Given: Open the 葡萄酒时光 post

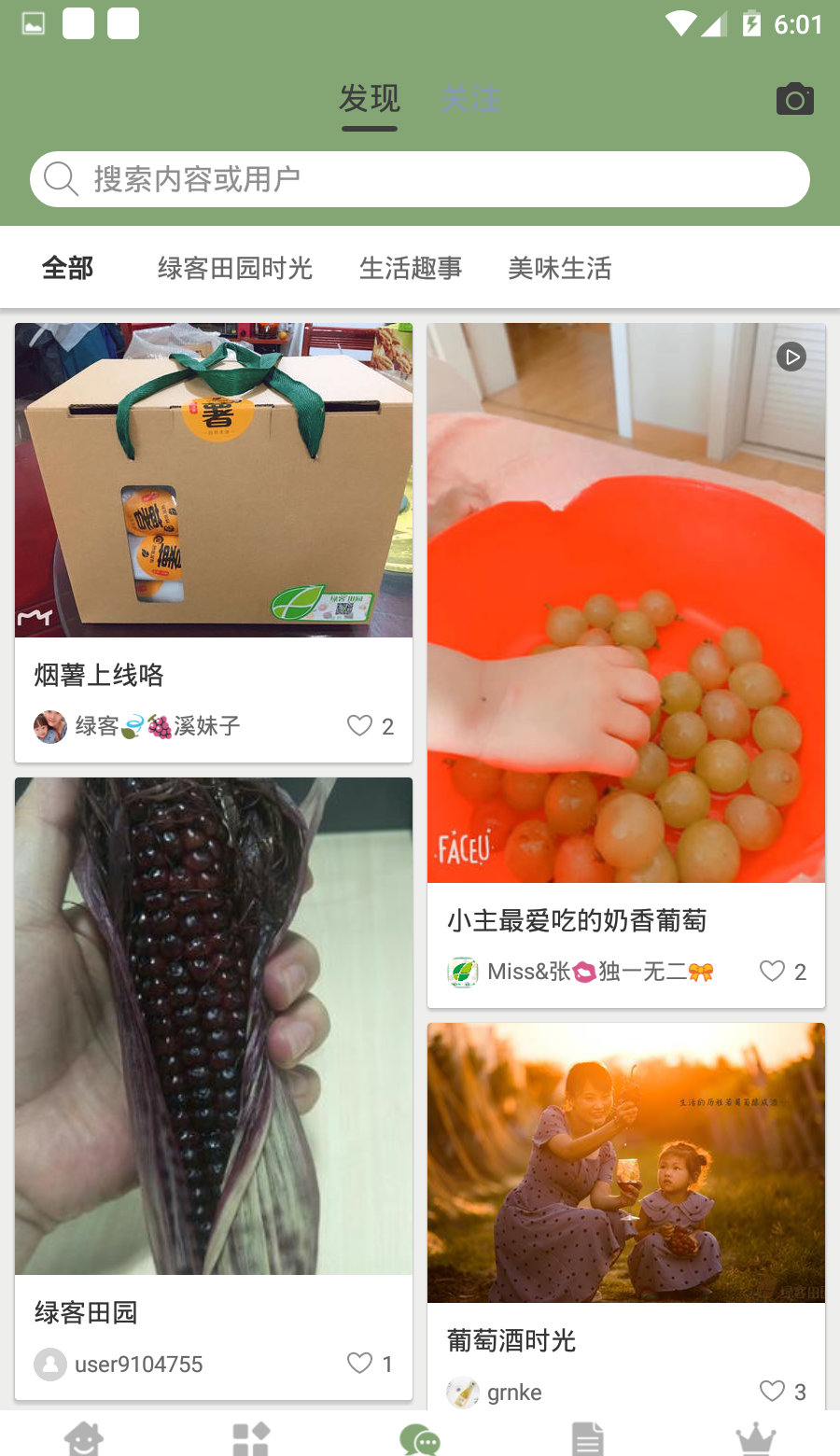Looking at the screenshot, I should 626,1163.
